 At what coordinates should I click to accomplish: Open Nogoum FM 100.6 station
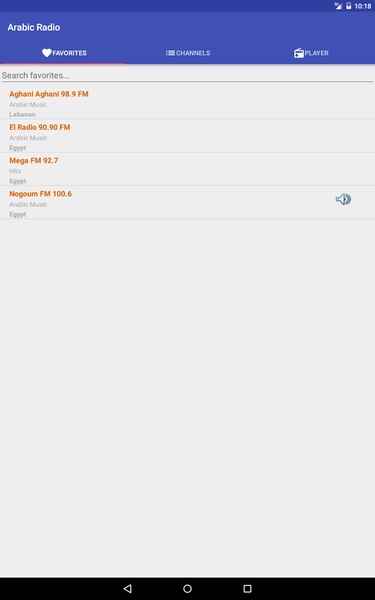(x=188, y=203)
